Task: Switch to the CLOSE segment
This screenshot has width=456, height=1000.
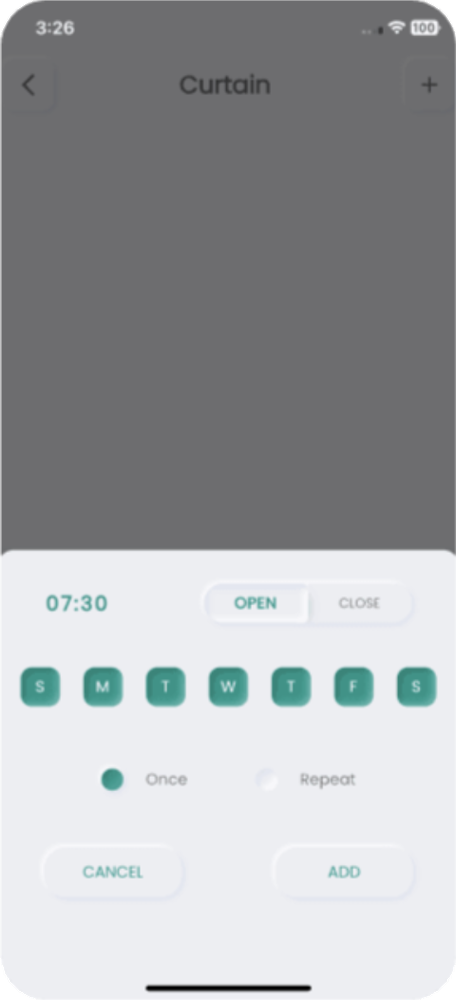Action: pos(359,603)
